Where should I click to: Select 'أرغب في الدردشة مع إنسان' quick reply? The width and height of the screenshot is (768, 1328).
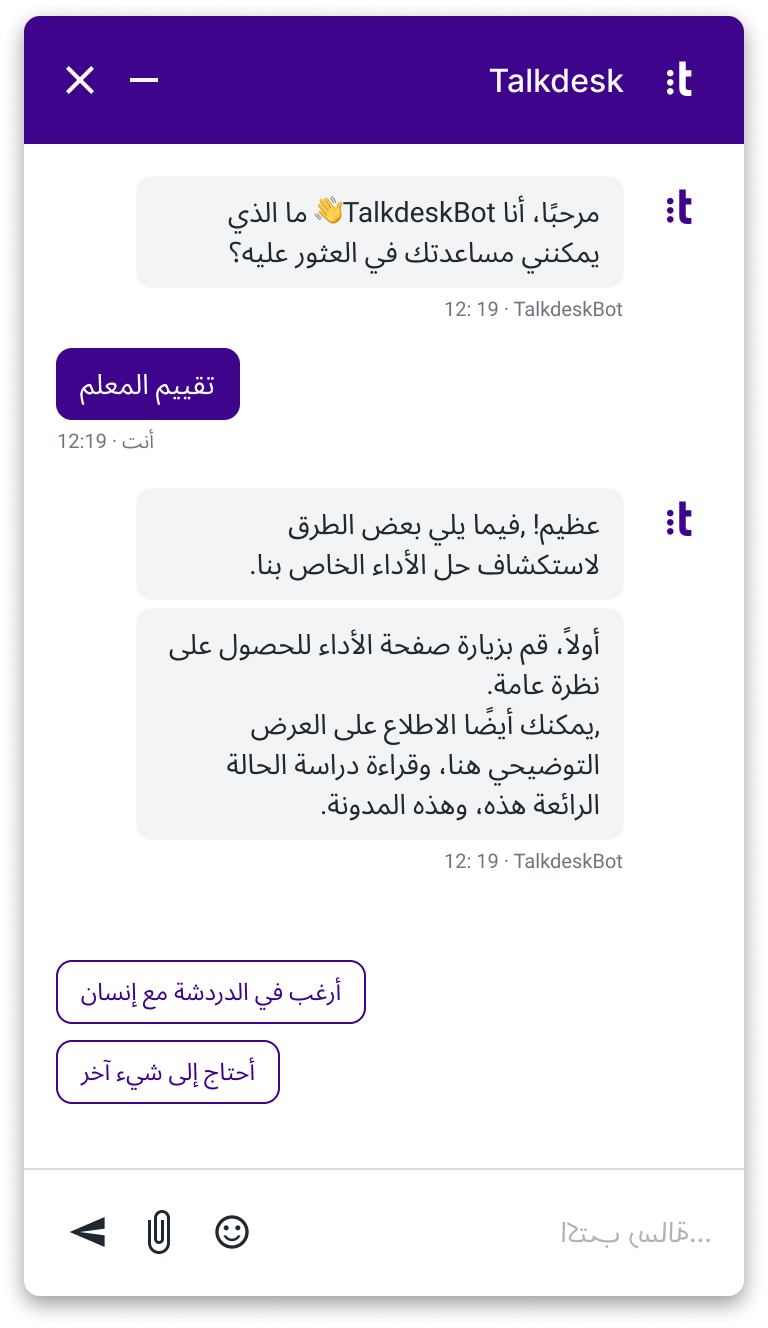tap(211, 992)
